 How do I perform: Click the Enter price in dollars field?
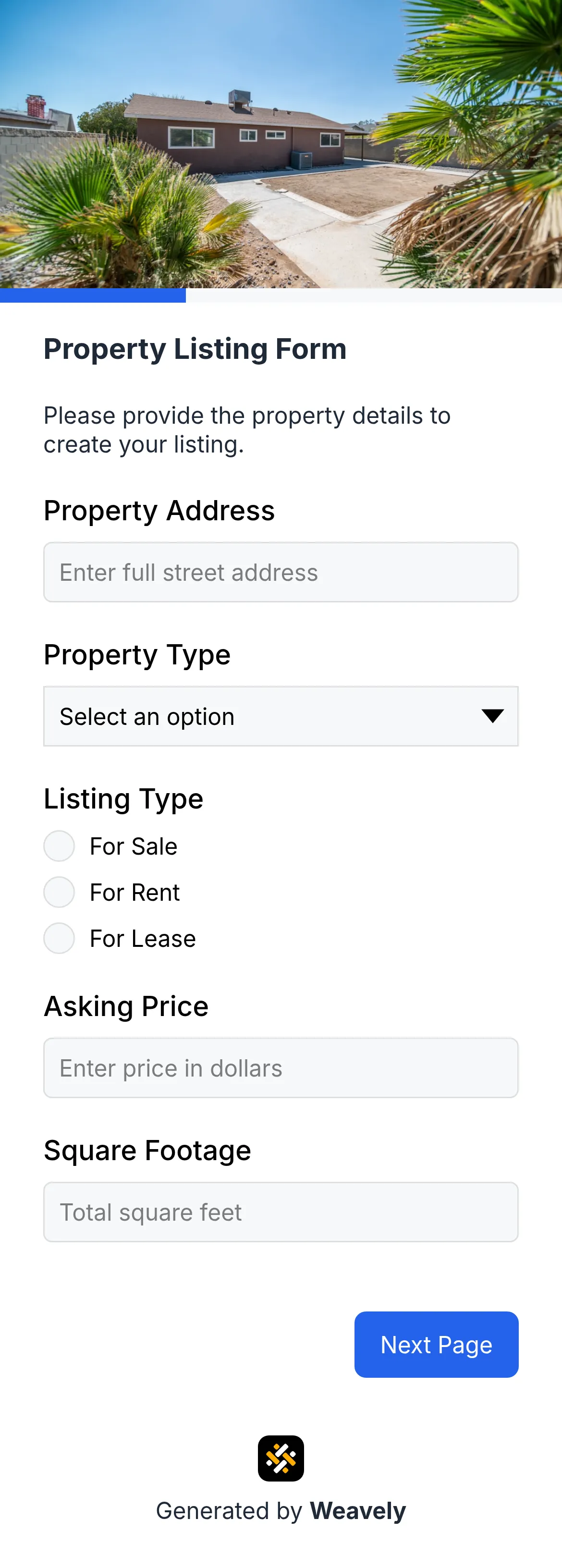point(281,1067)
